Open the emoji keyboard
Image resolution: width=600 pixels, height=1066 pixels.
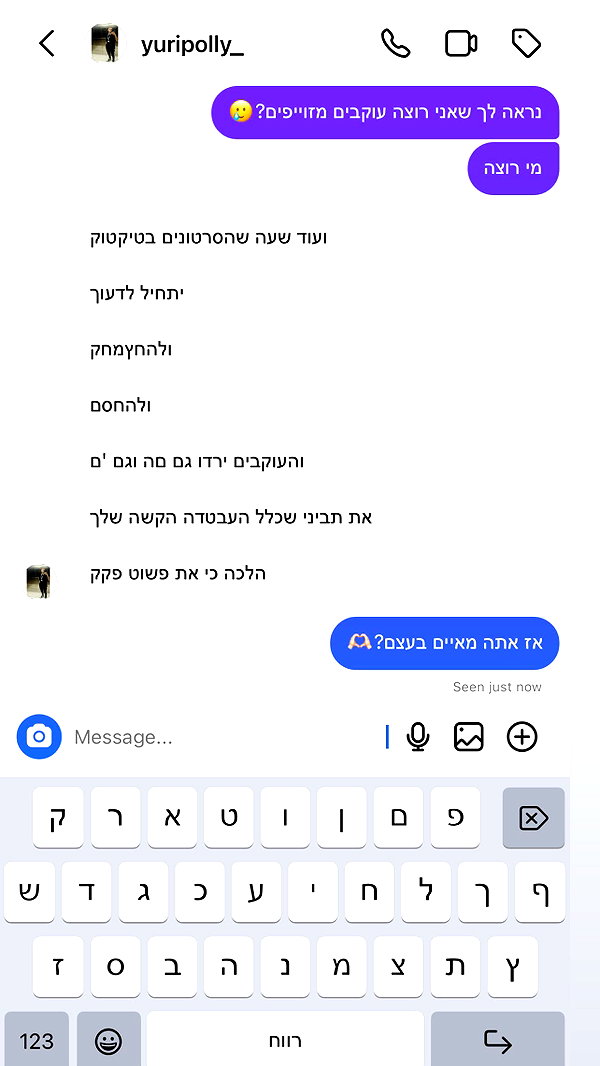[109, 1039]
